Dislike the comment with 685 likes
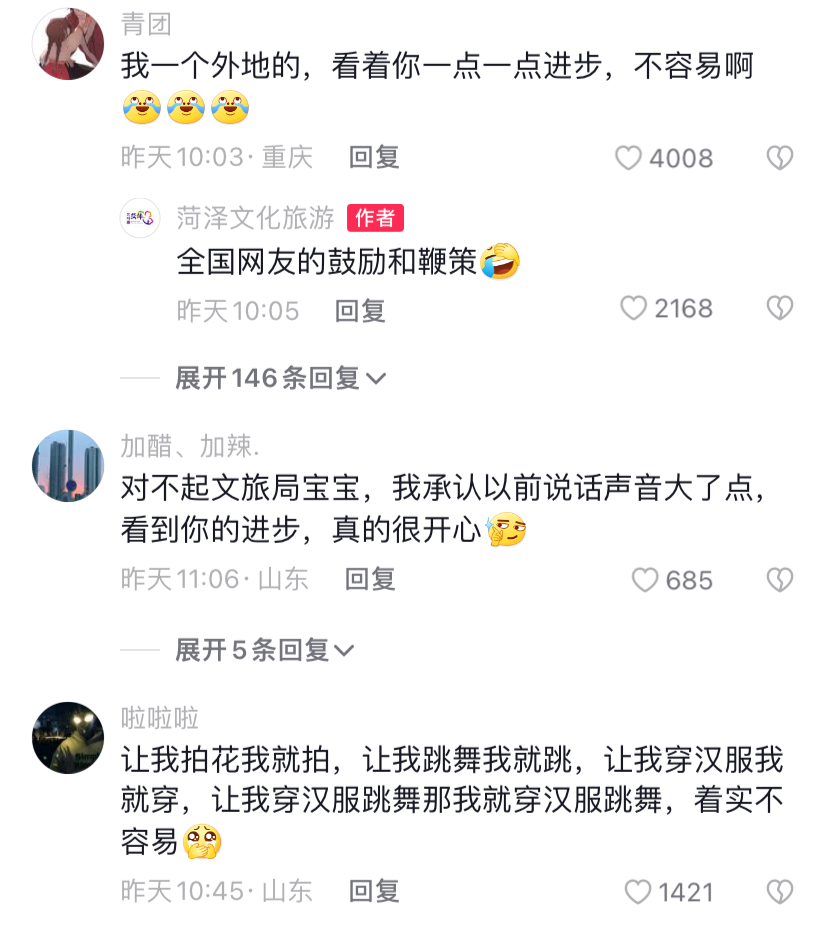Viewport: 828px width, 925px height. tap(779, 580)
